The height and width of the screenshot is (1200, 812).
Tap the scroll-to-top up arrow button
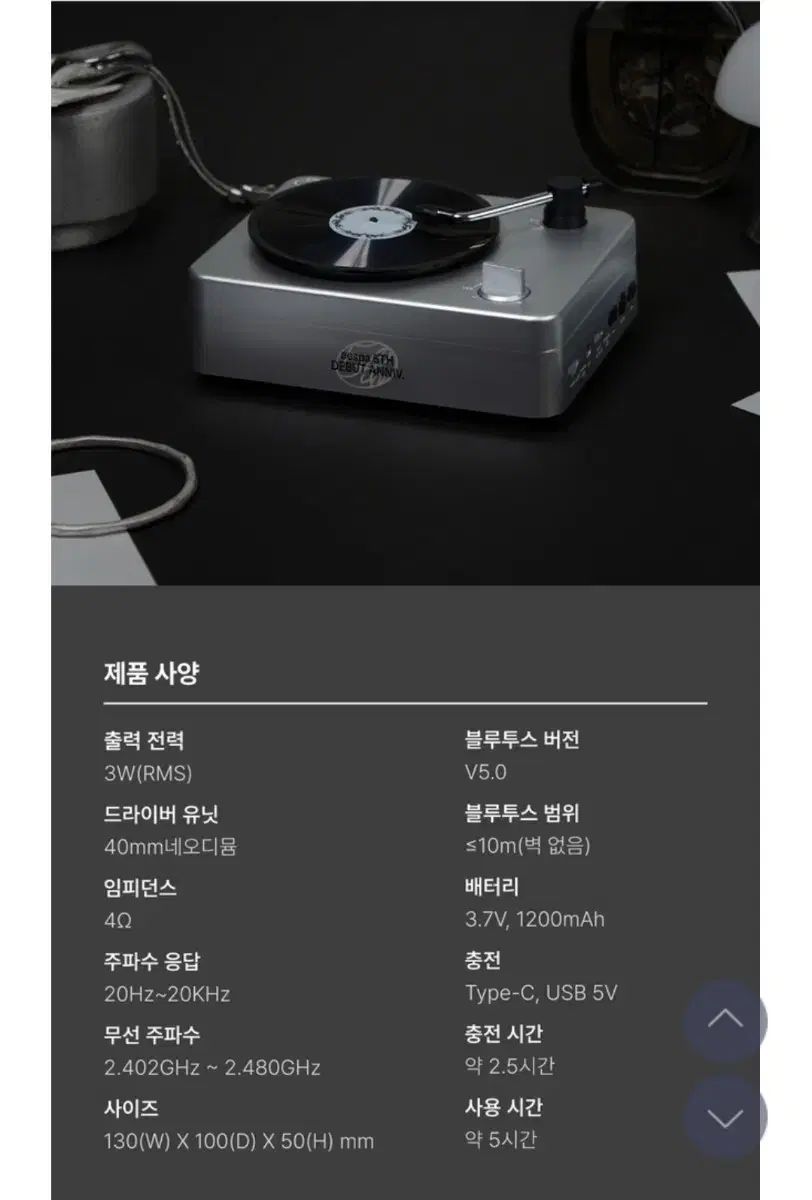click(x=725, y=1021)
